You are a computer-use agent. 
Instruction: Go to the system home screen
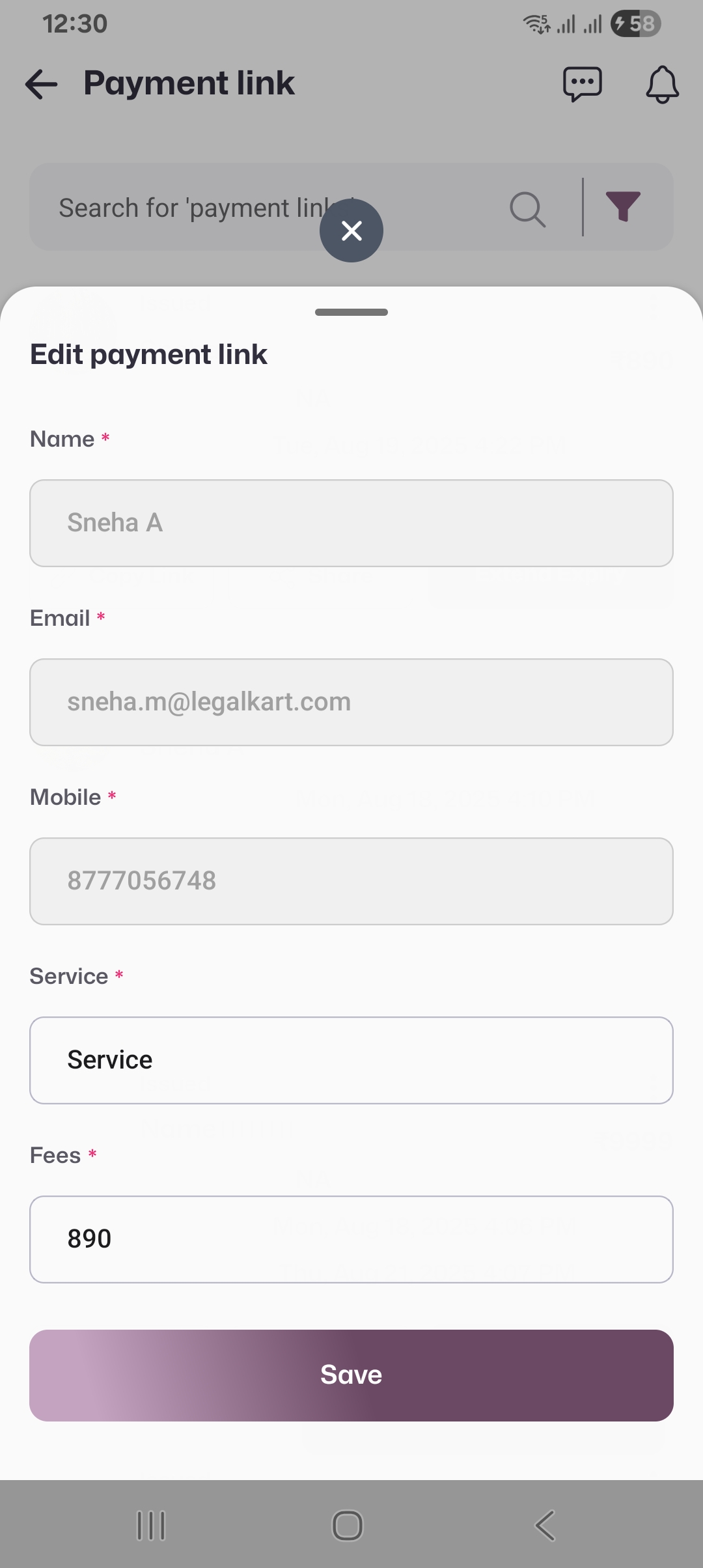pos(347,1525)
